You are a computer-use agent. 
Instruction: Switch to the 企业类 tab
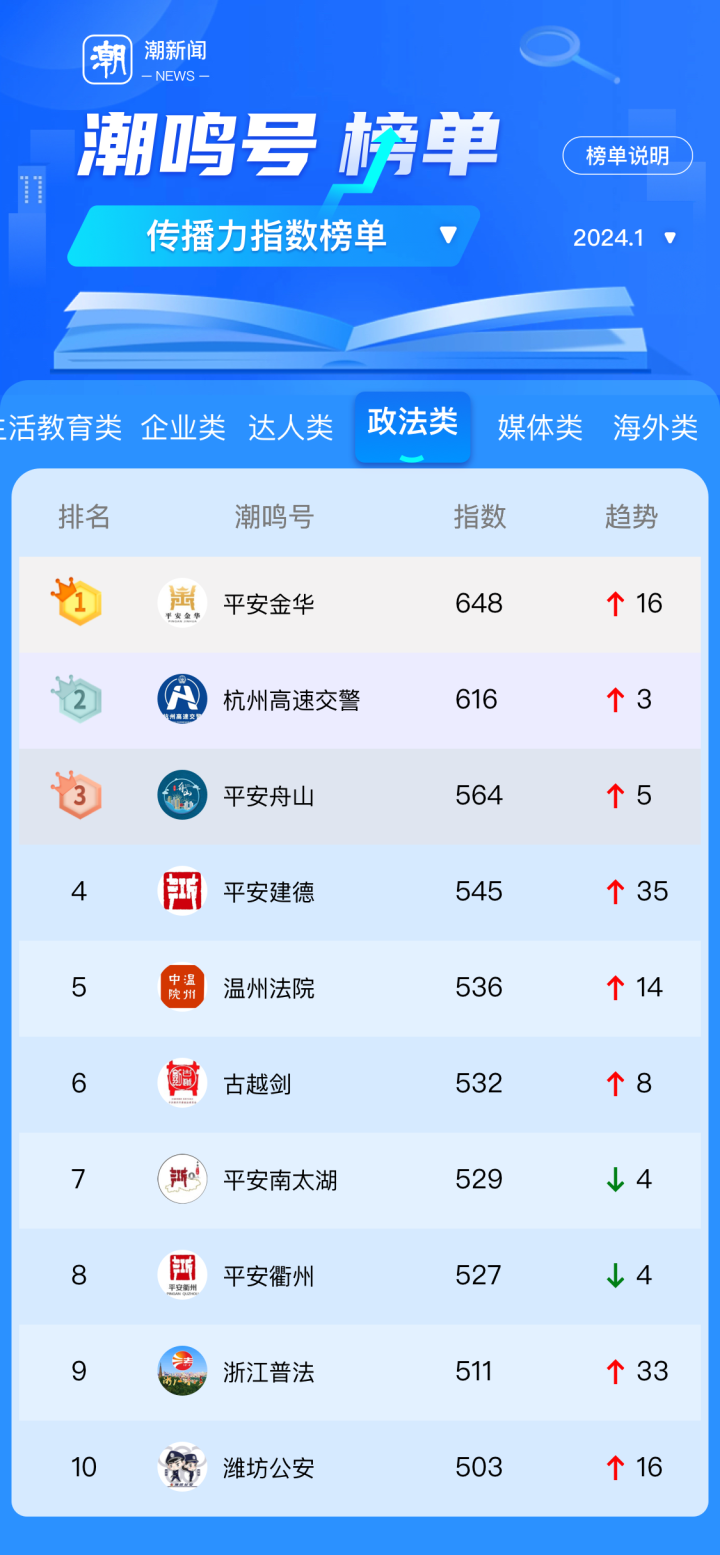pyautogui.click(x=183, y=428)
